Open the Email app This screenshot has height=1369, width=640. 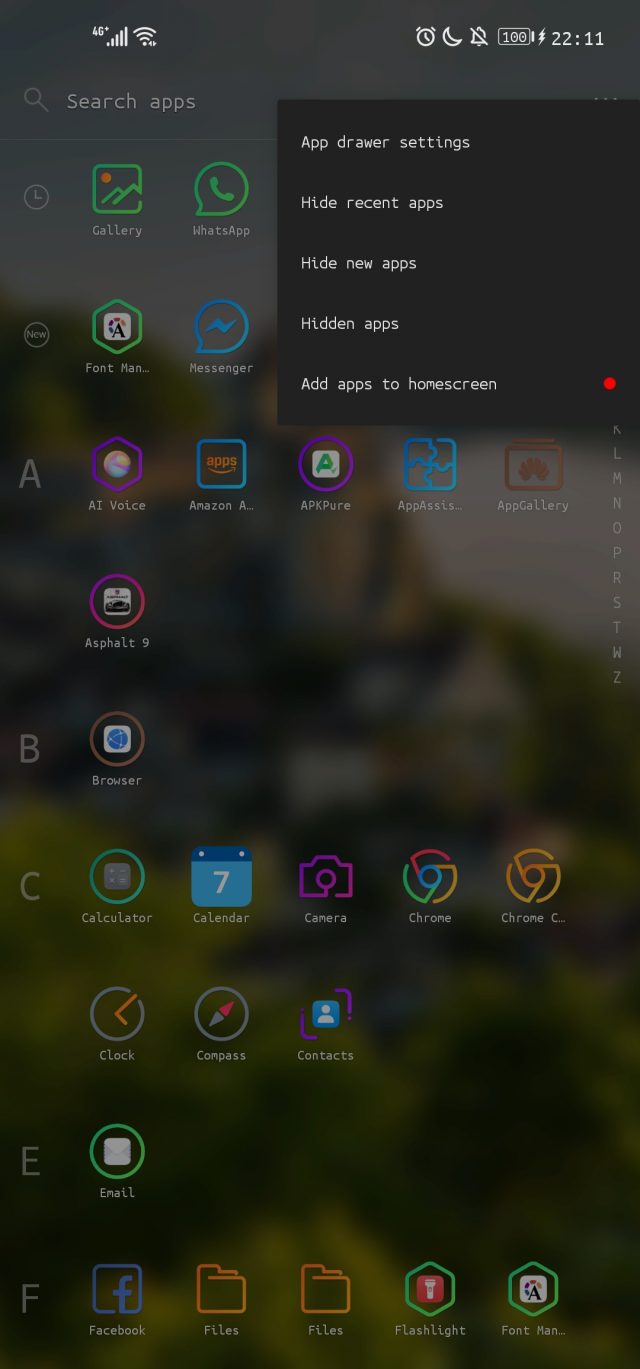click(x=117, y=1162)
